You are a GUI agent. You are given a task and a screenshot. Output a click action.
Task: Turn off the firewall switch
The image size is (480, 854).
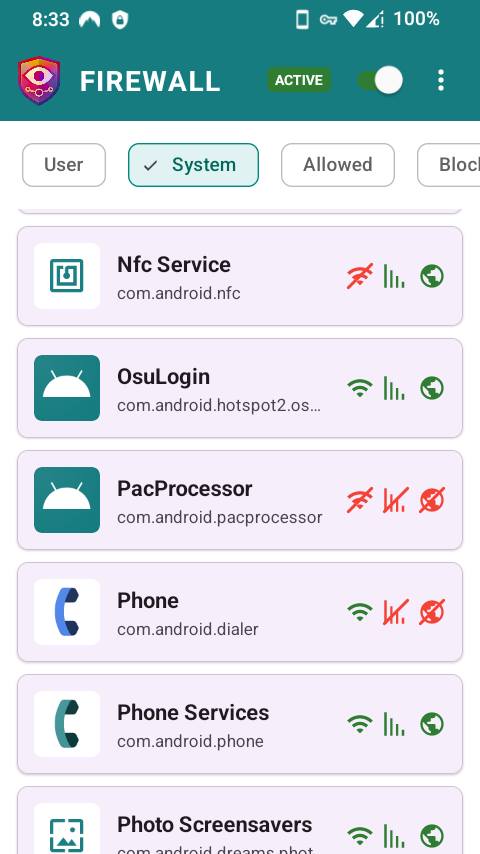[380, 81]
